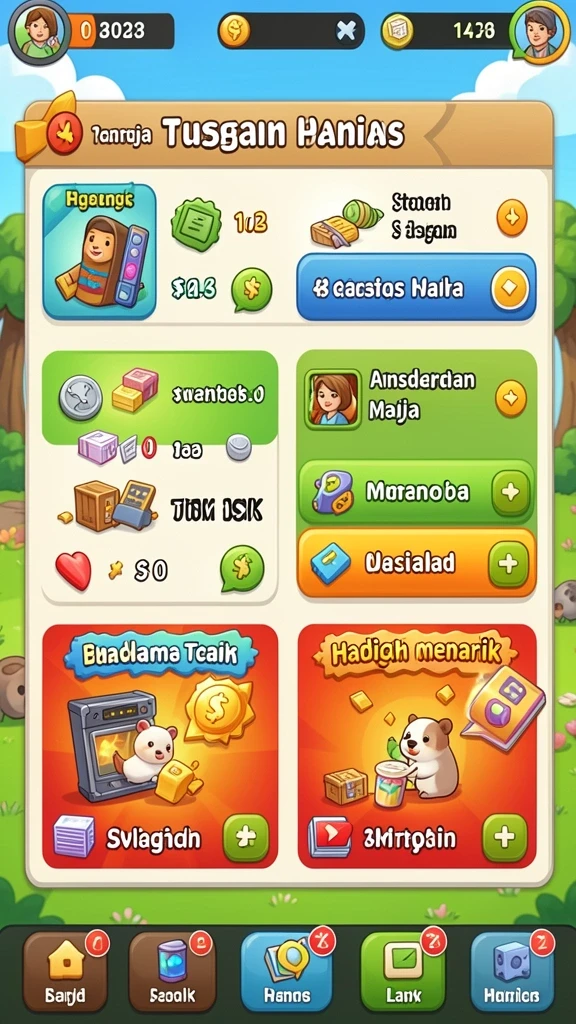Open the profile avatar at top right
Image resolution: width=576 pixels, height=1024 pixels.
pos(539,31)
